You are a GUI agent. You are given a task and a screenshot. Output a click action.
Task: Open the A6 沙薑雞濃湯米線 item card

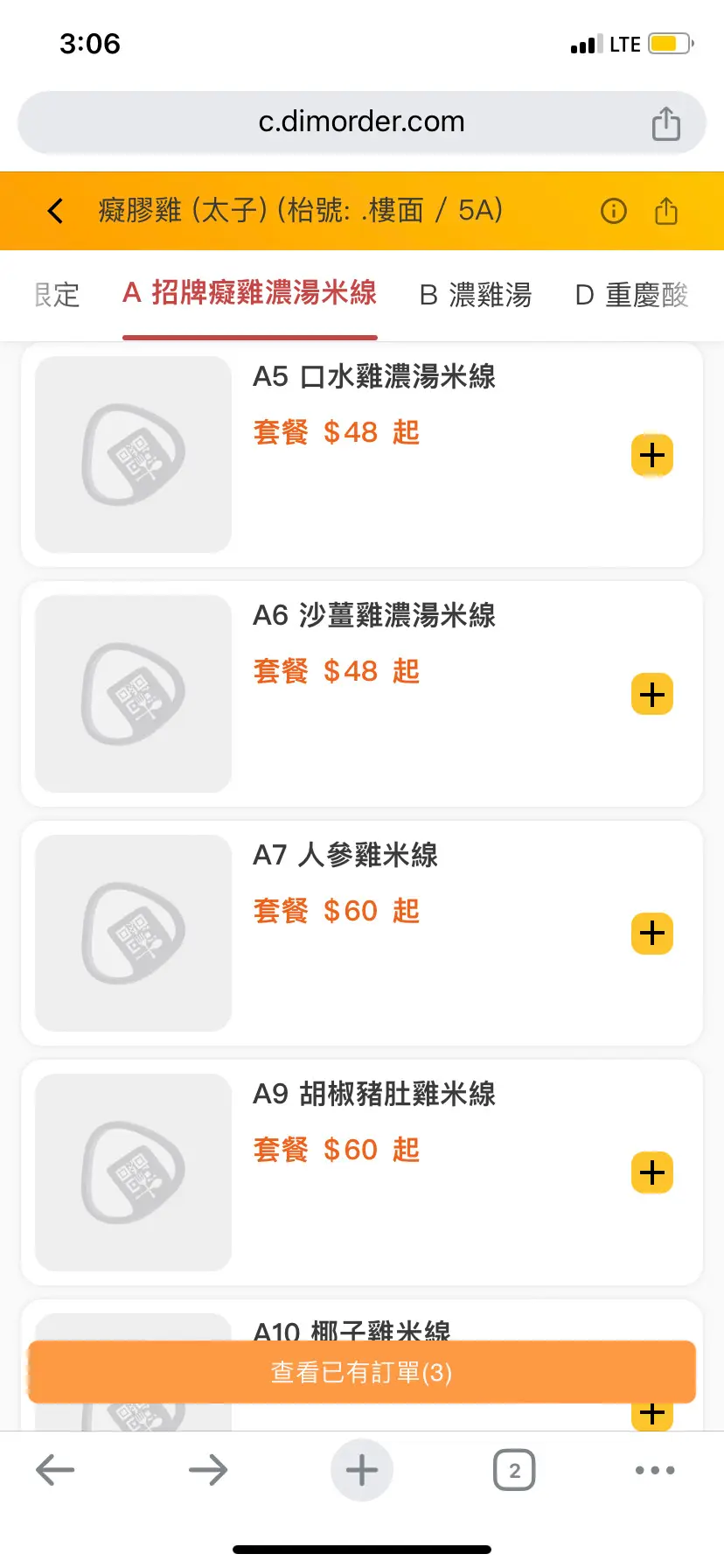362,694
